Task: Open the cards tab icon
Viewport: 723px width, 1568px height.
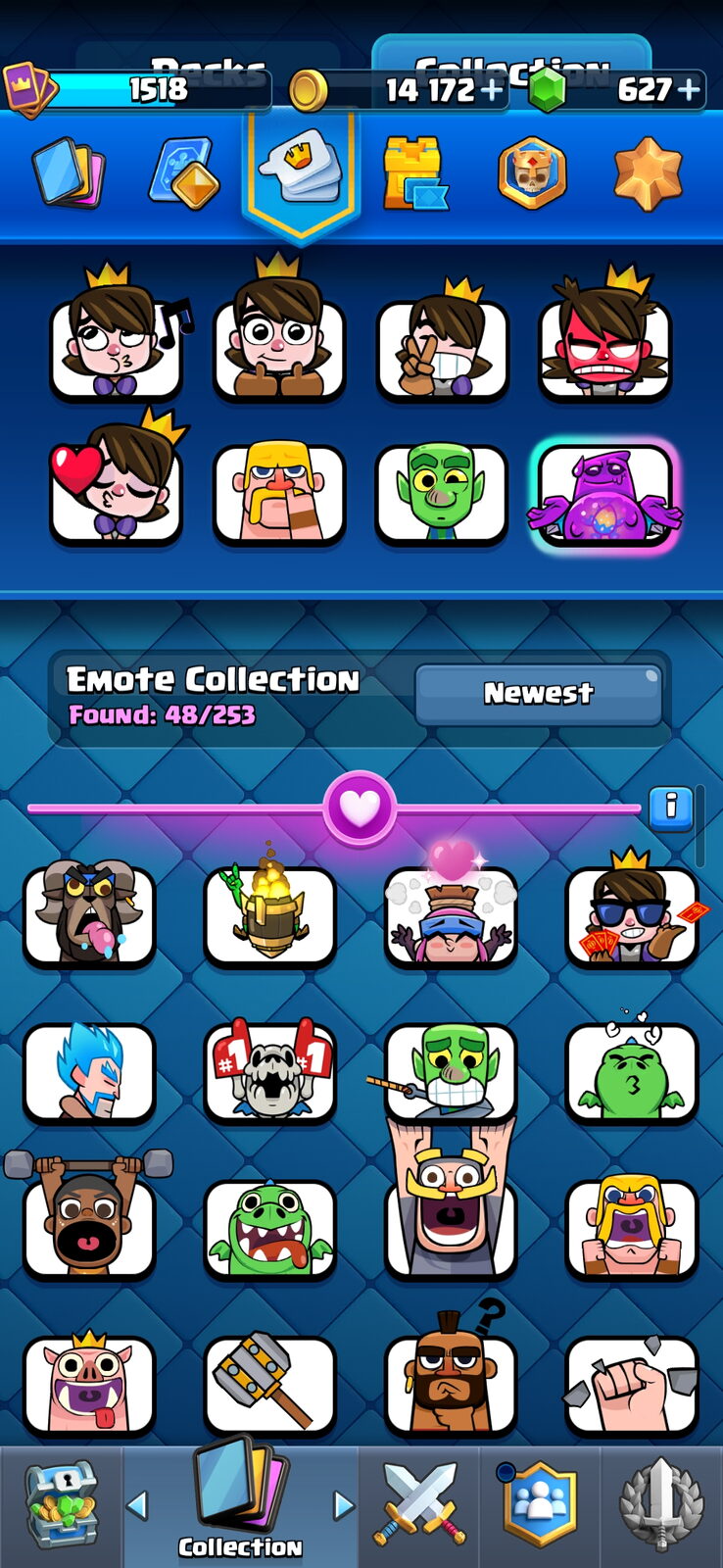Action: (x=69, y=173)
